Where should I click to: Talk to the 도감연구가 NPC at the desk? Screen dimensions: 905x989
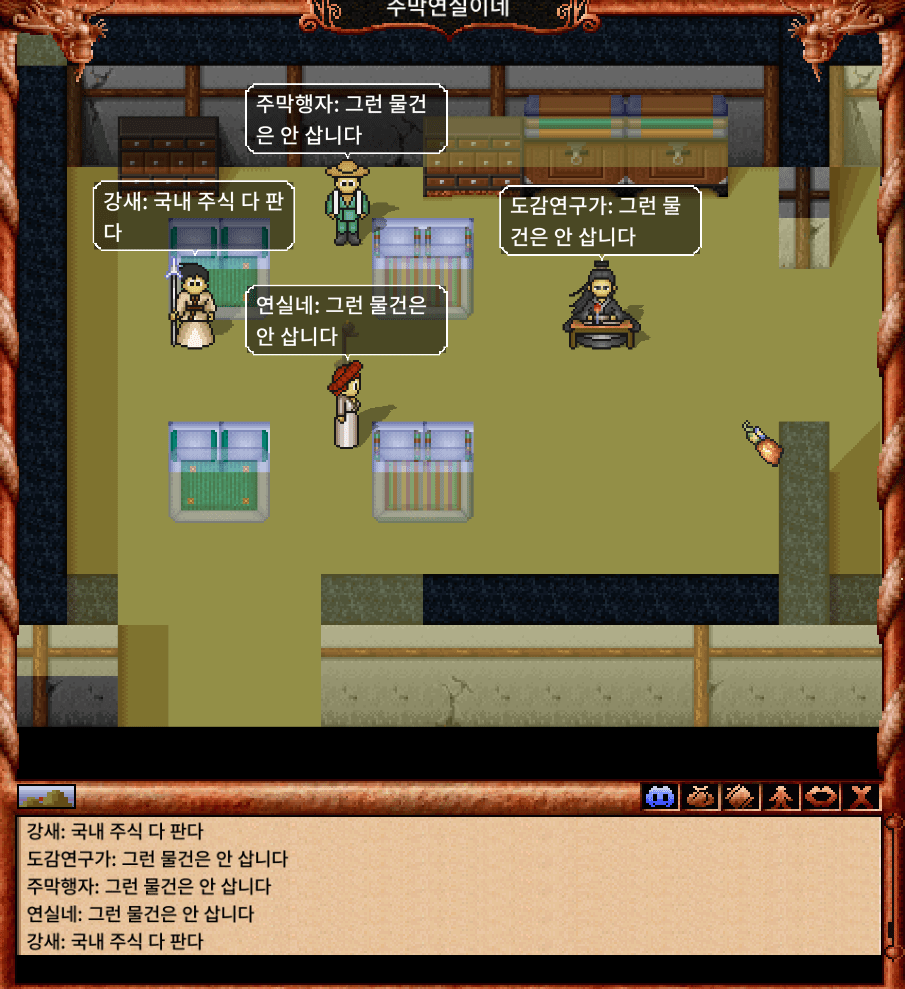pos(599,306)
